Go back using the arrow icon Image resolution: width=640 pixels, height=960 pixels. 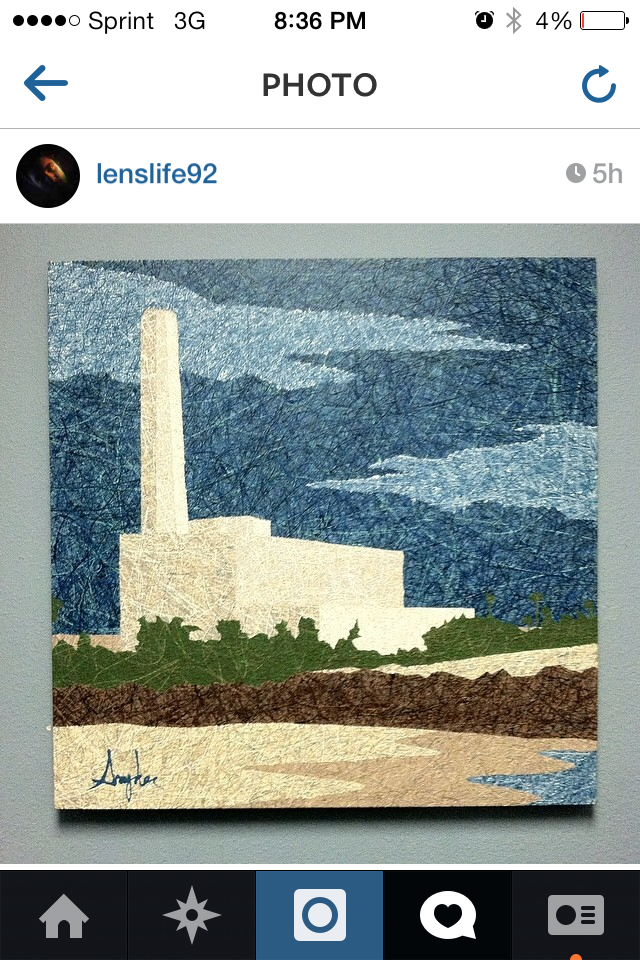tap(46, 84)
